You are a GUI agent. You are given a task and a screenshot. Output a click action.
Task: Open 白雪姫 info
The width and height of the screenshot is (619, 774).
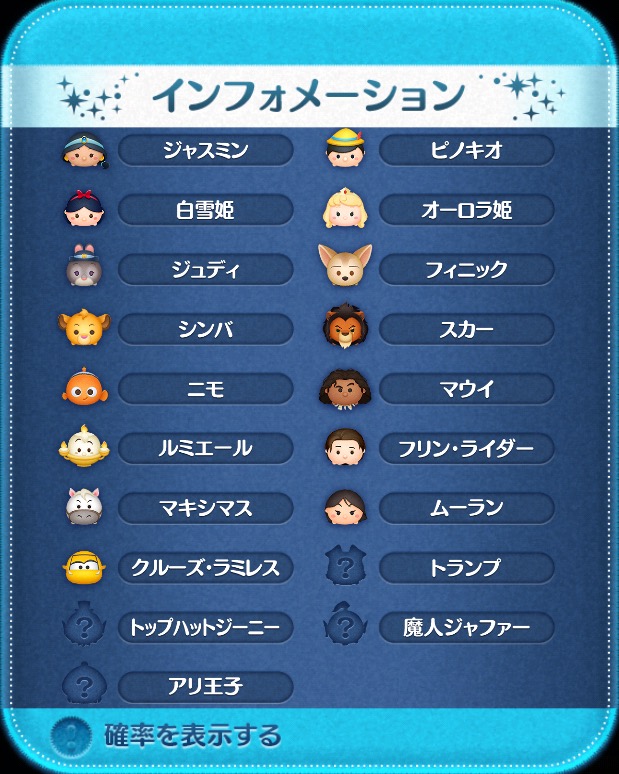205,210
